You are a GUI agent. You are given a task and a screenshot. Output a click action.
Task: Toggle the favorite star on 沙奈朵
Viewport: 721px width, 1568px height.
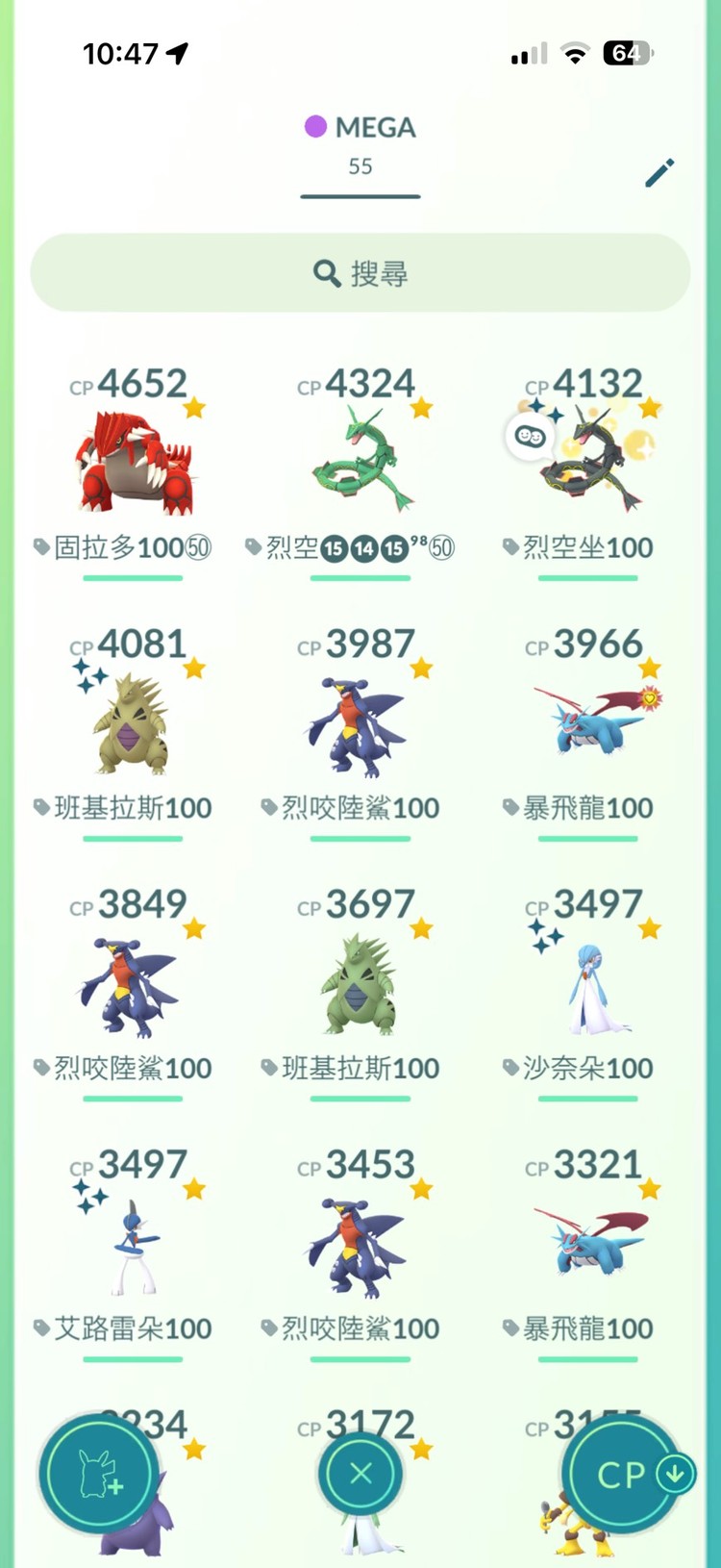pos(647,926)
